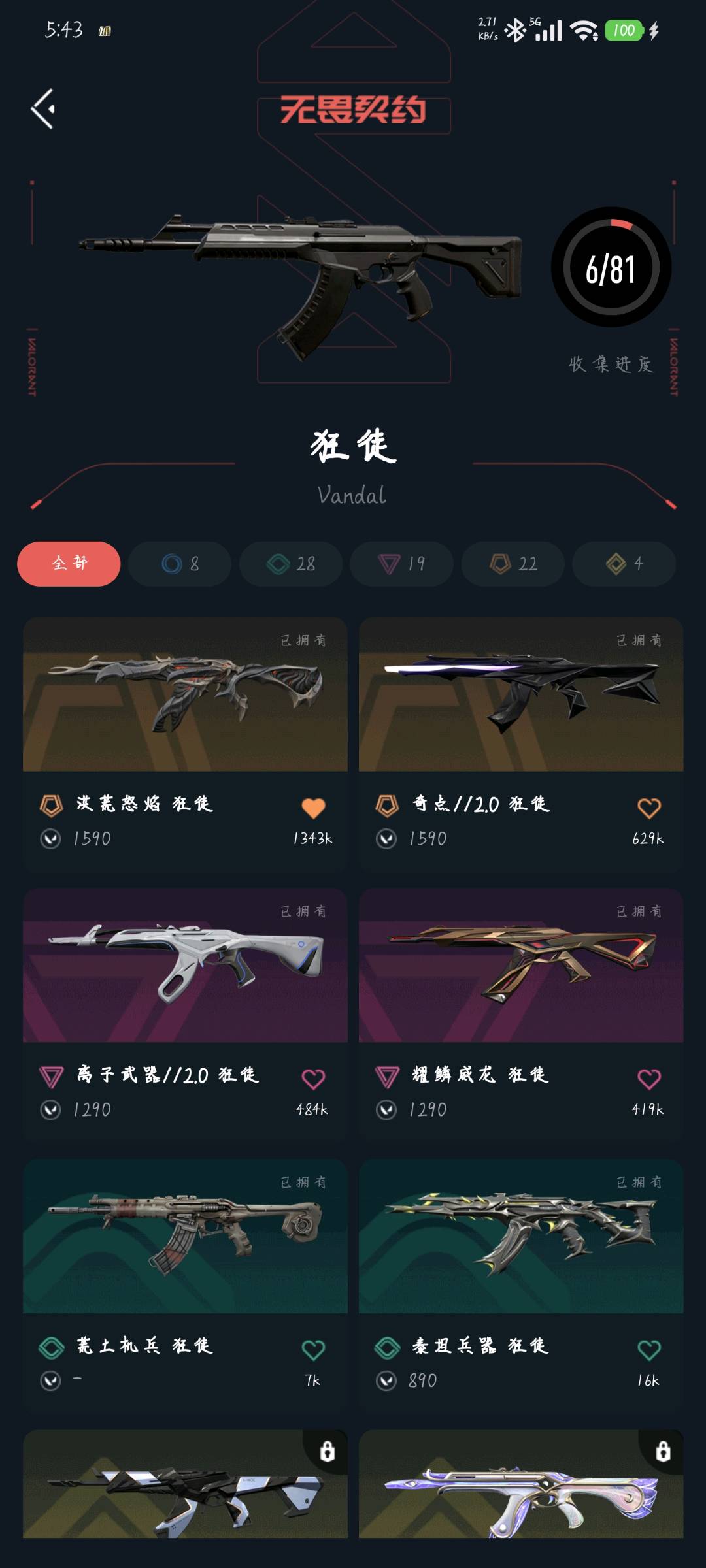
Task: Open the 荒土机兵 狂徒 skin card
Action: (x=185, y=1286)
